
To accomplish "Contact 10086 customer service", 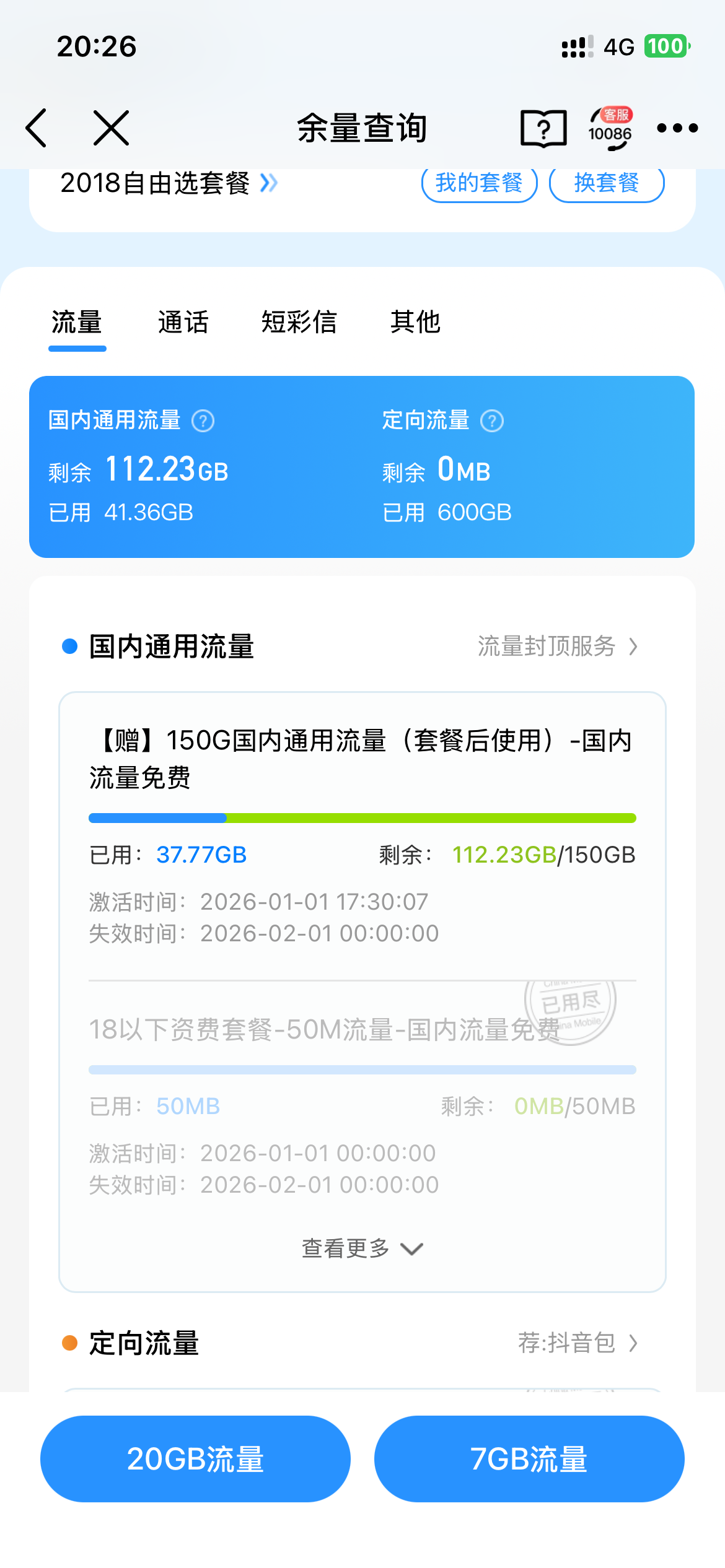I will coord(610,128).
